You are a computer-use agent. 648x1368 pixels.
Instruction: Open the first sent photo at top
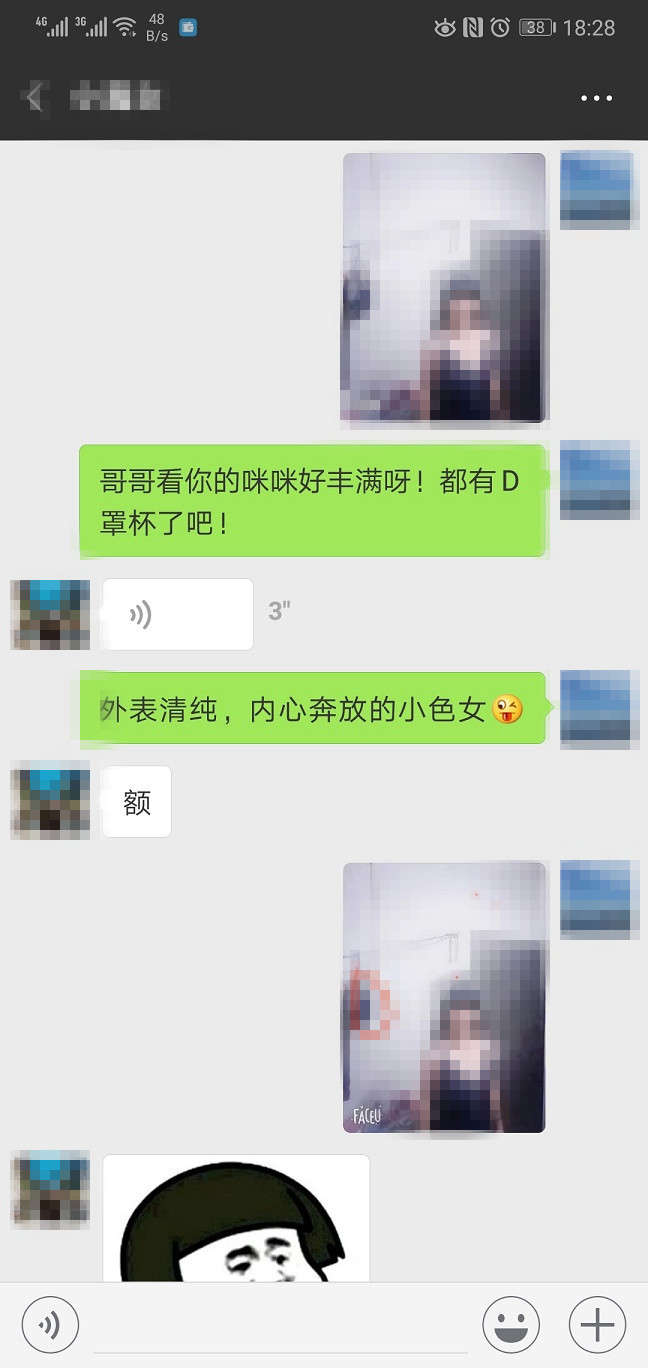[444, 288]
